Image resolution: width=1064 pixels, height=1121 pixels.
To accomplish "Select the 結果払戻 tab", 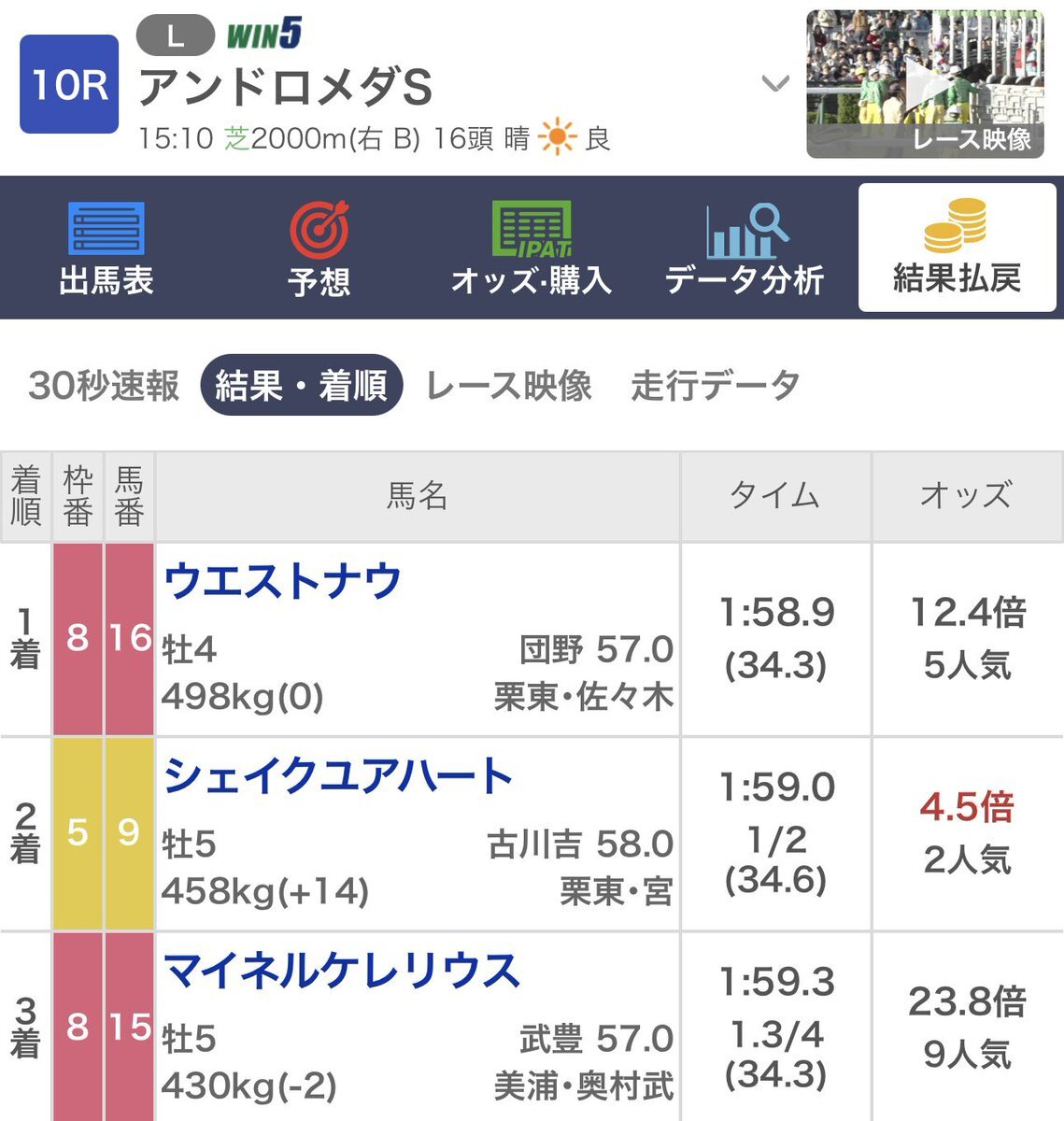I will [x=957, y=248].
